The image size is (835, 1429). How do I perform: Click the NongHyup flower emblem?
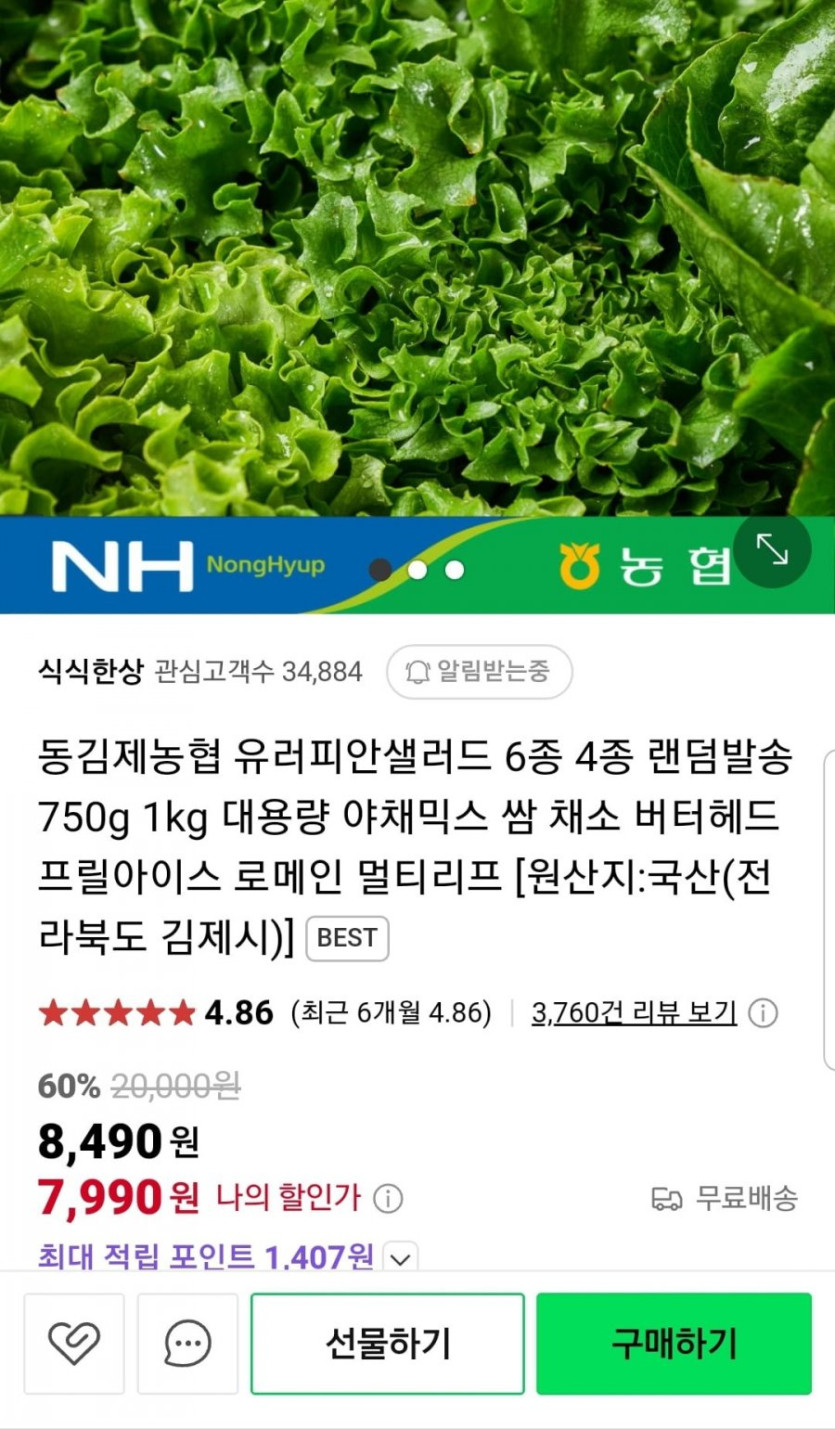578,564
